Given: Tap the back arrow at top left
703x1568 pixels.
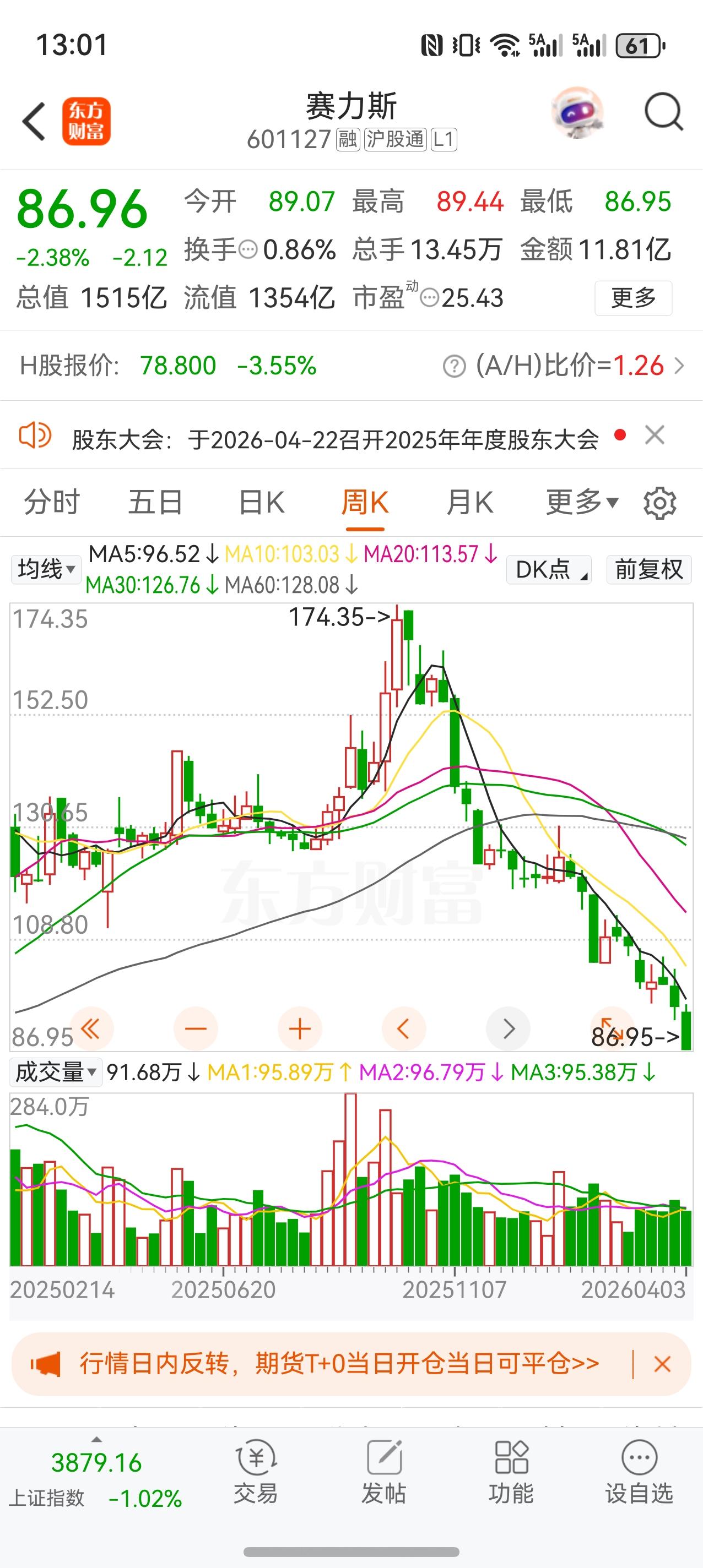Looking at the screenshot, I should 33,121.
